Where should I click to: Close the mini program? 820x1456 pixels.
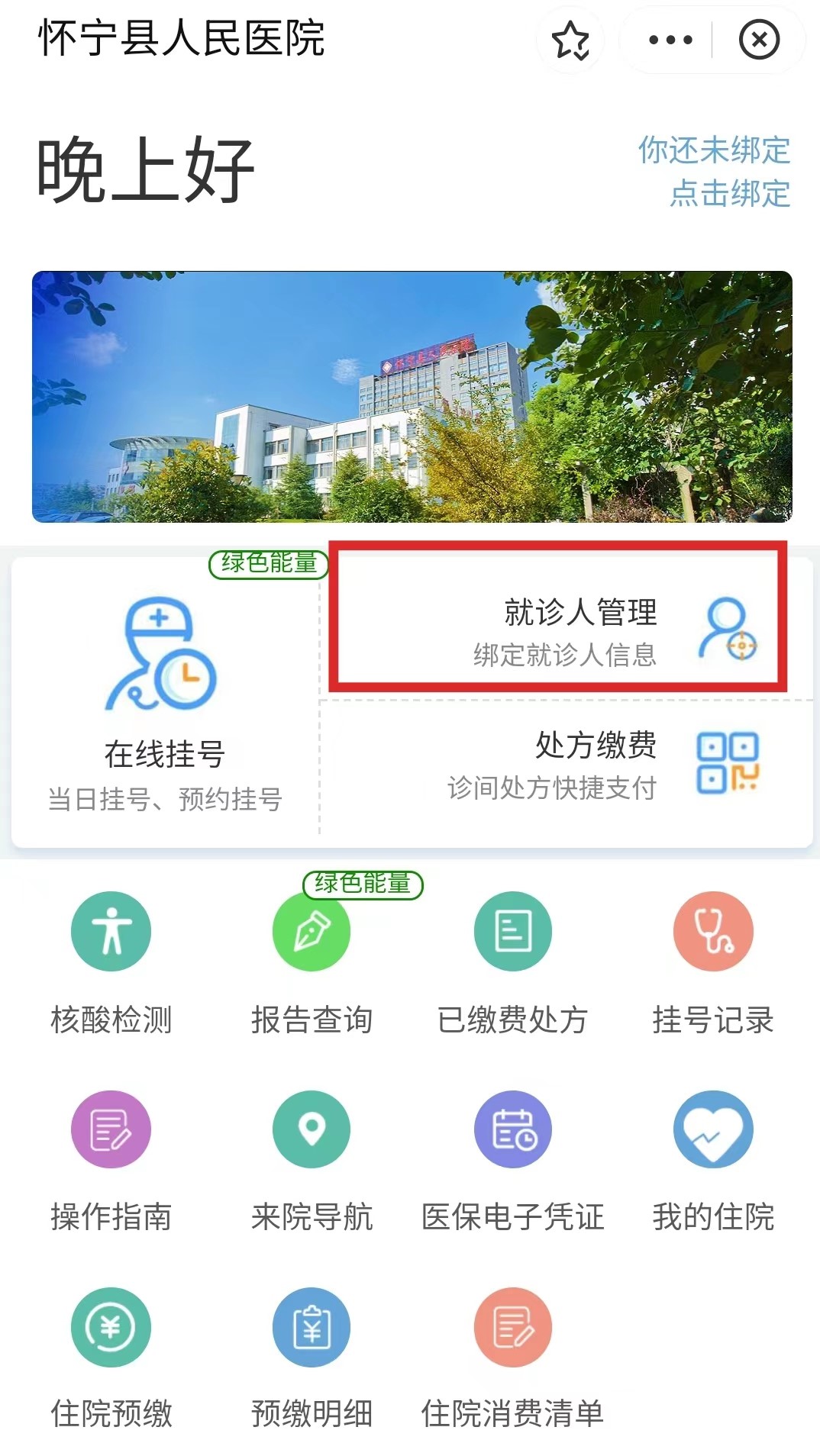point(759,40)
